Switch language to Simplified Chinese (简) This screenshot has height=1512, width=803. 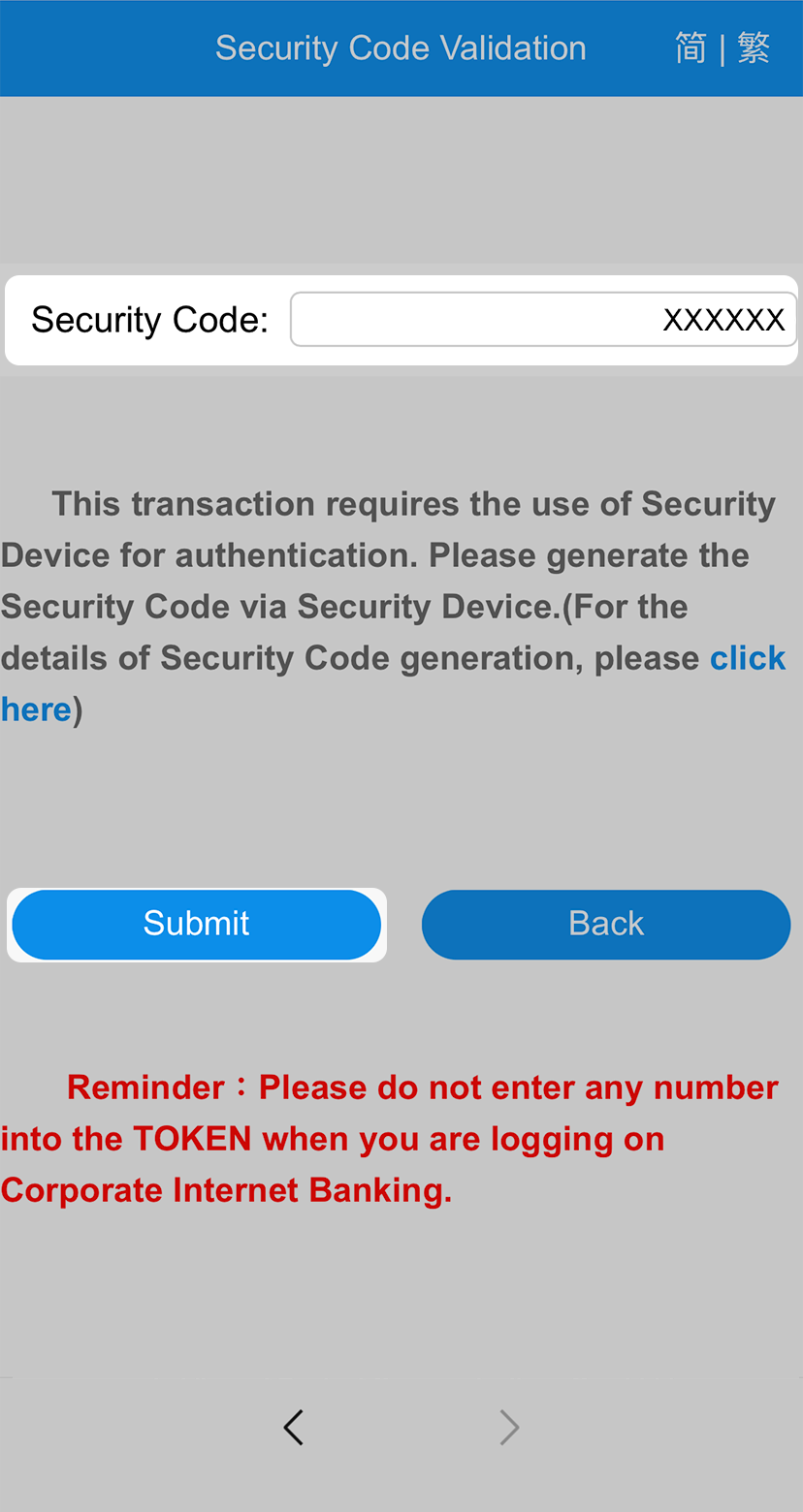[691, 47]
